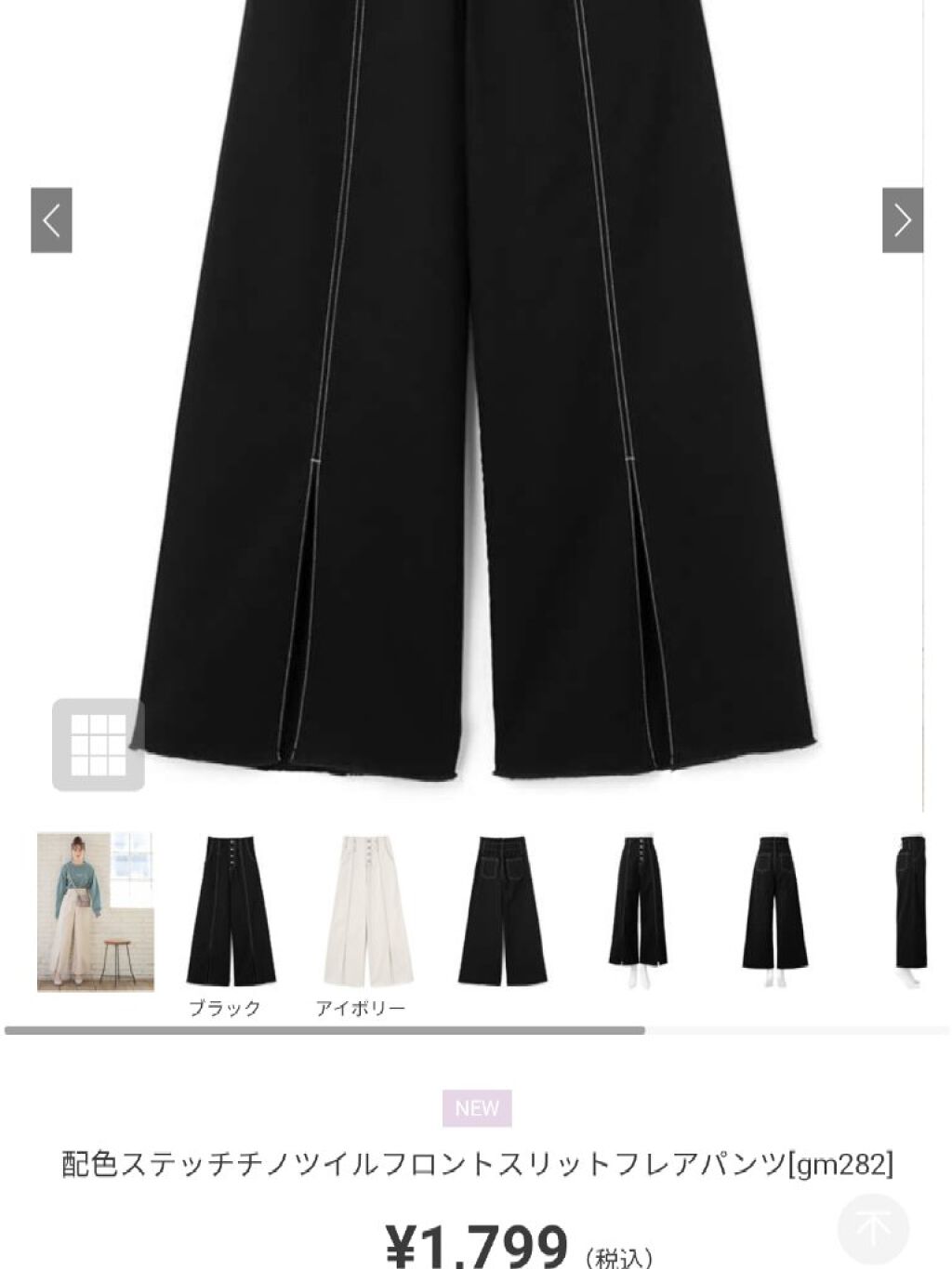This screenshot has width=952, height=1269.
Task: Show the next product image
Action: 902,220
